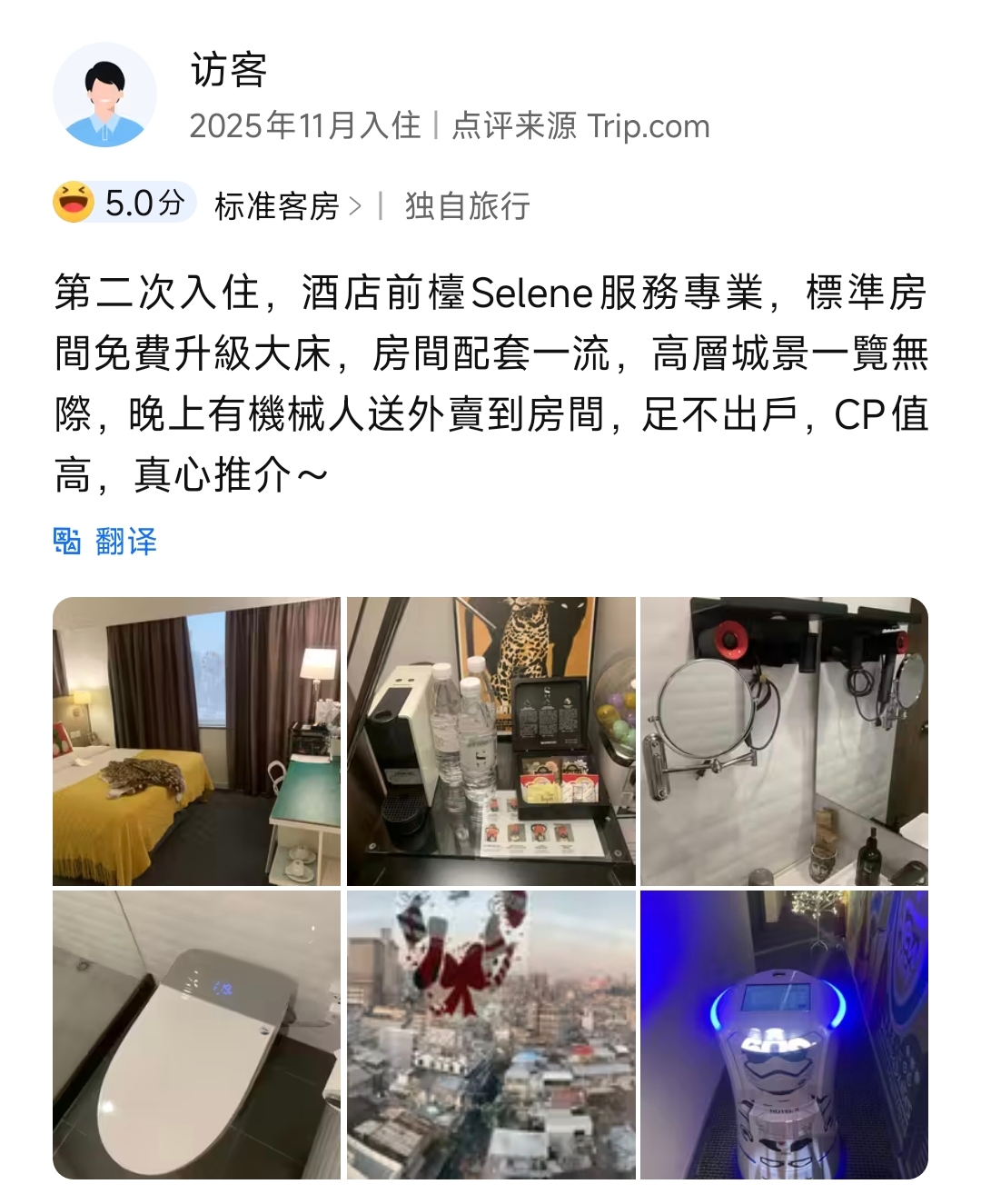Image resolution: width=981 pixels, height=1204 pixels.
Task: Open the city view window photo
Action: pos(490,1034)
